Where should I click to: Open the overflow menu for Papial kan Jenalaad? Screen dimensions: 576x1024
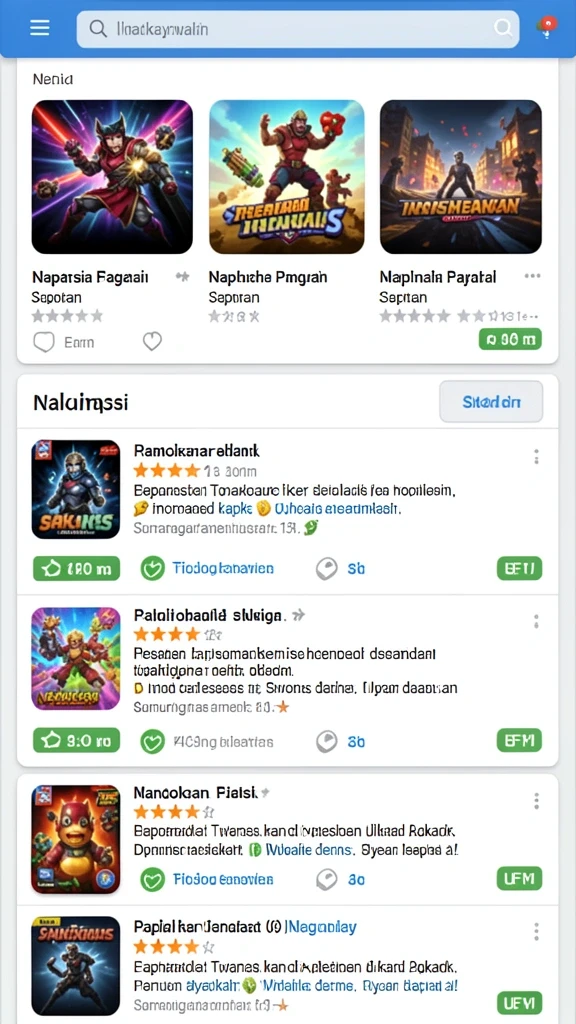[x=536, y=931]
